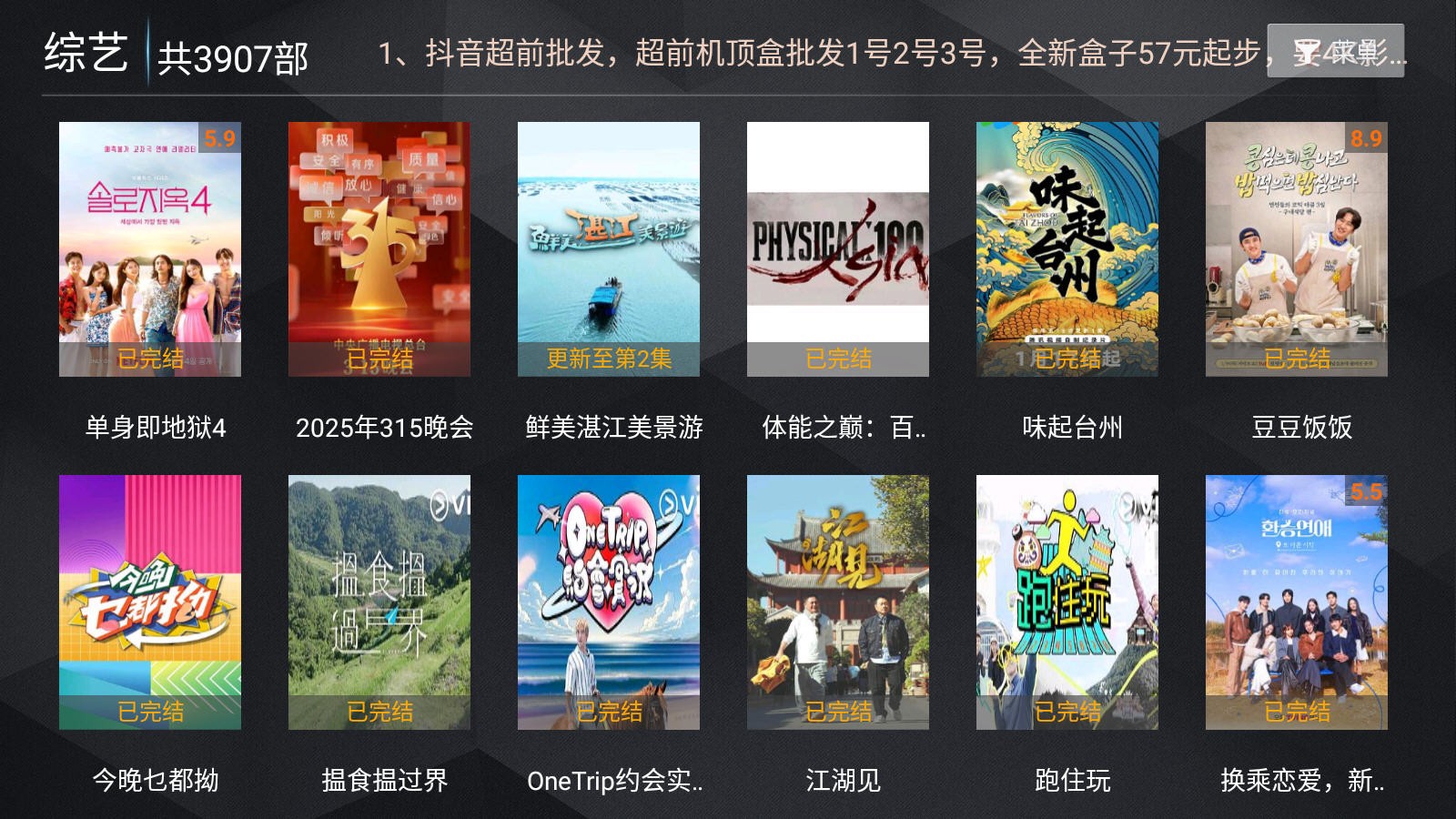Open the 味起台州 poster

pos(1067,249)
